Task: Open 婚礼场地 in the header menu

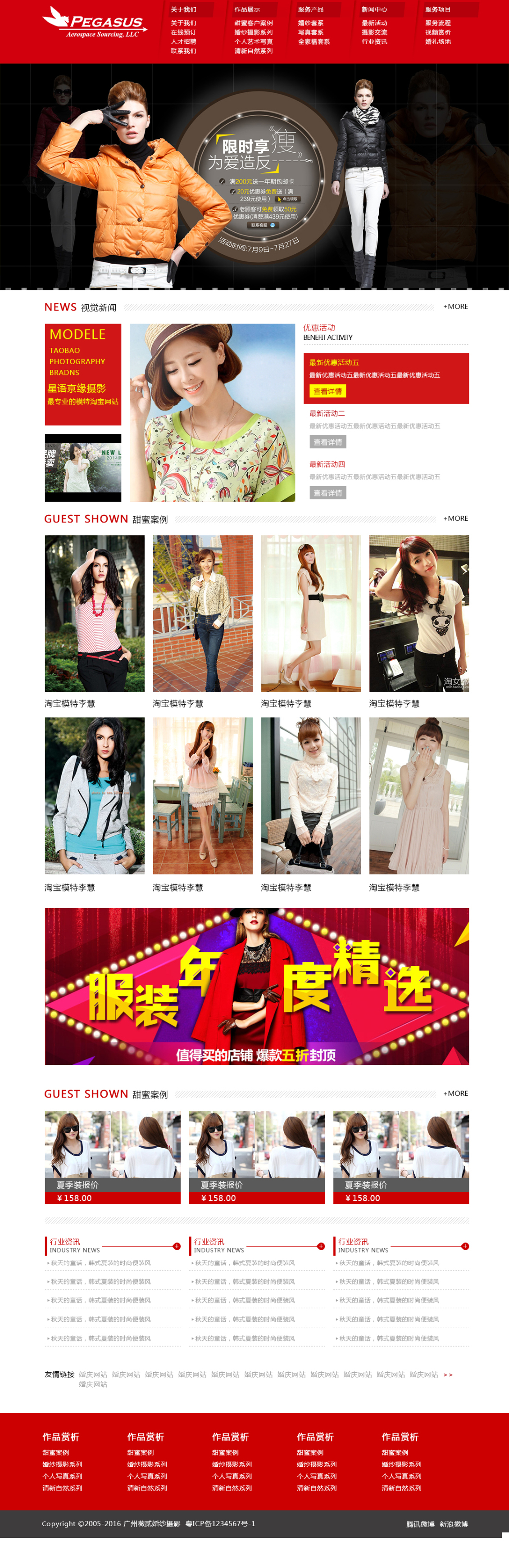Action: (438, 41)
